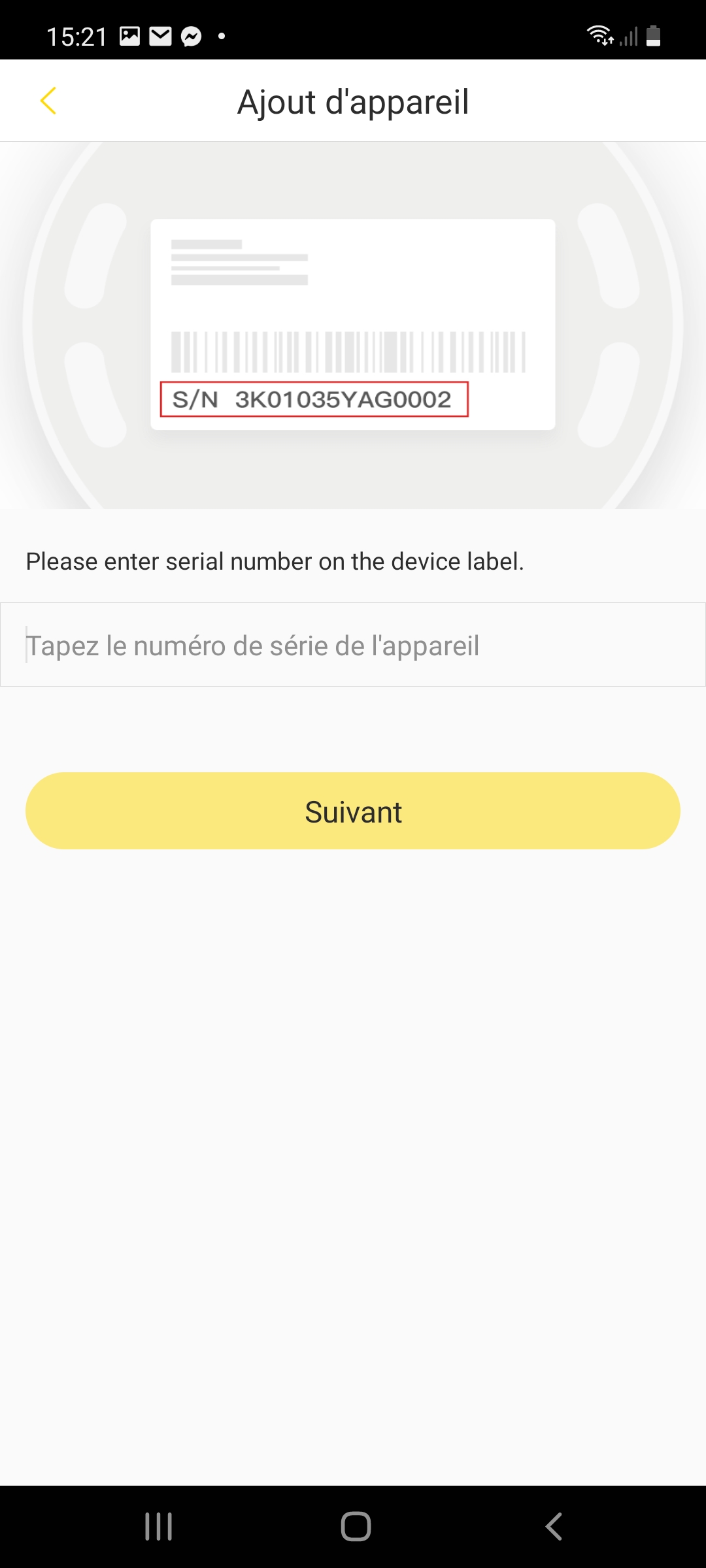Tap the Suivant button

point(353,811)
